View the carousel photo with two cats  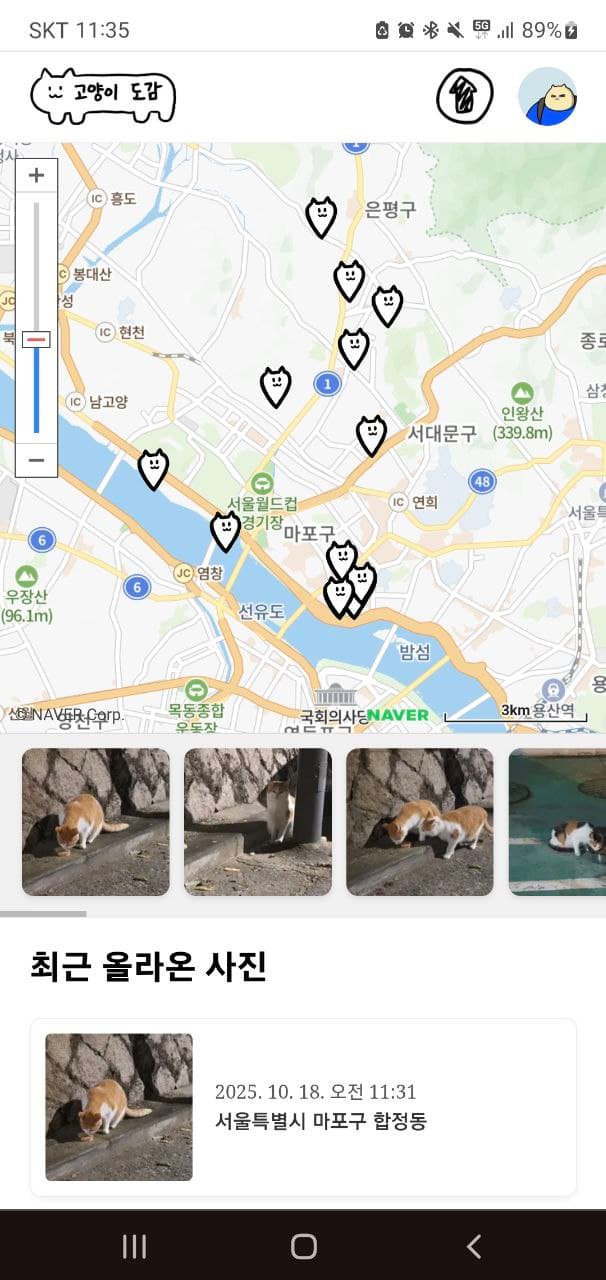[420, 822]
